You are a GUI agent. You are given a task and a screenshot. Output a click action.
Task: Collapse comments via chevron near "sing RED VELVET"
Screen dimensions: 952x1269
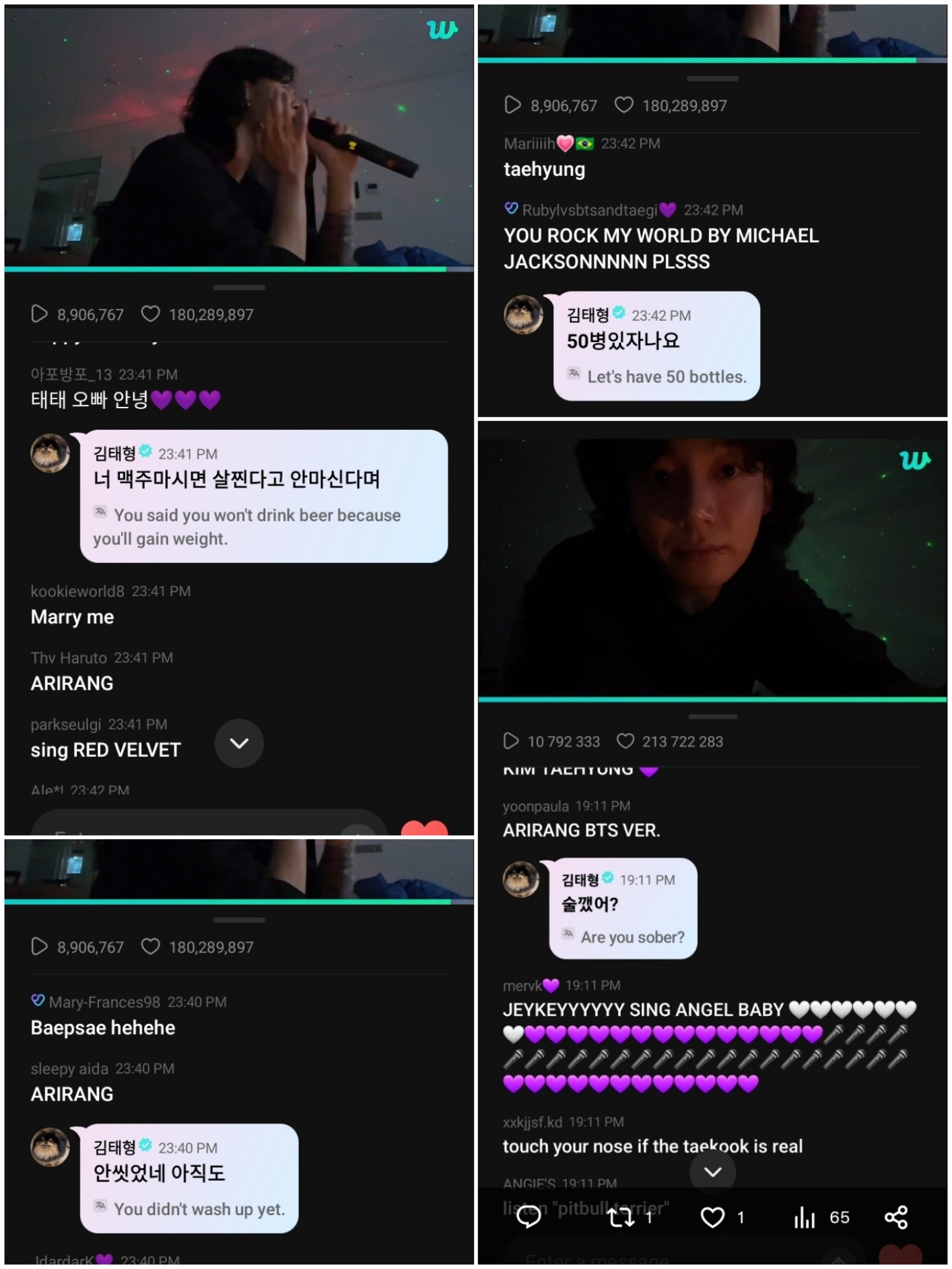[x=238, y=744]
